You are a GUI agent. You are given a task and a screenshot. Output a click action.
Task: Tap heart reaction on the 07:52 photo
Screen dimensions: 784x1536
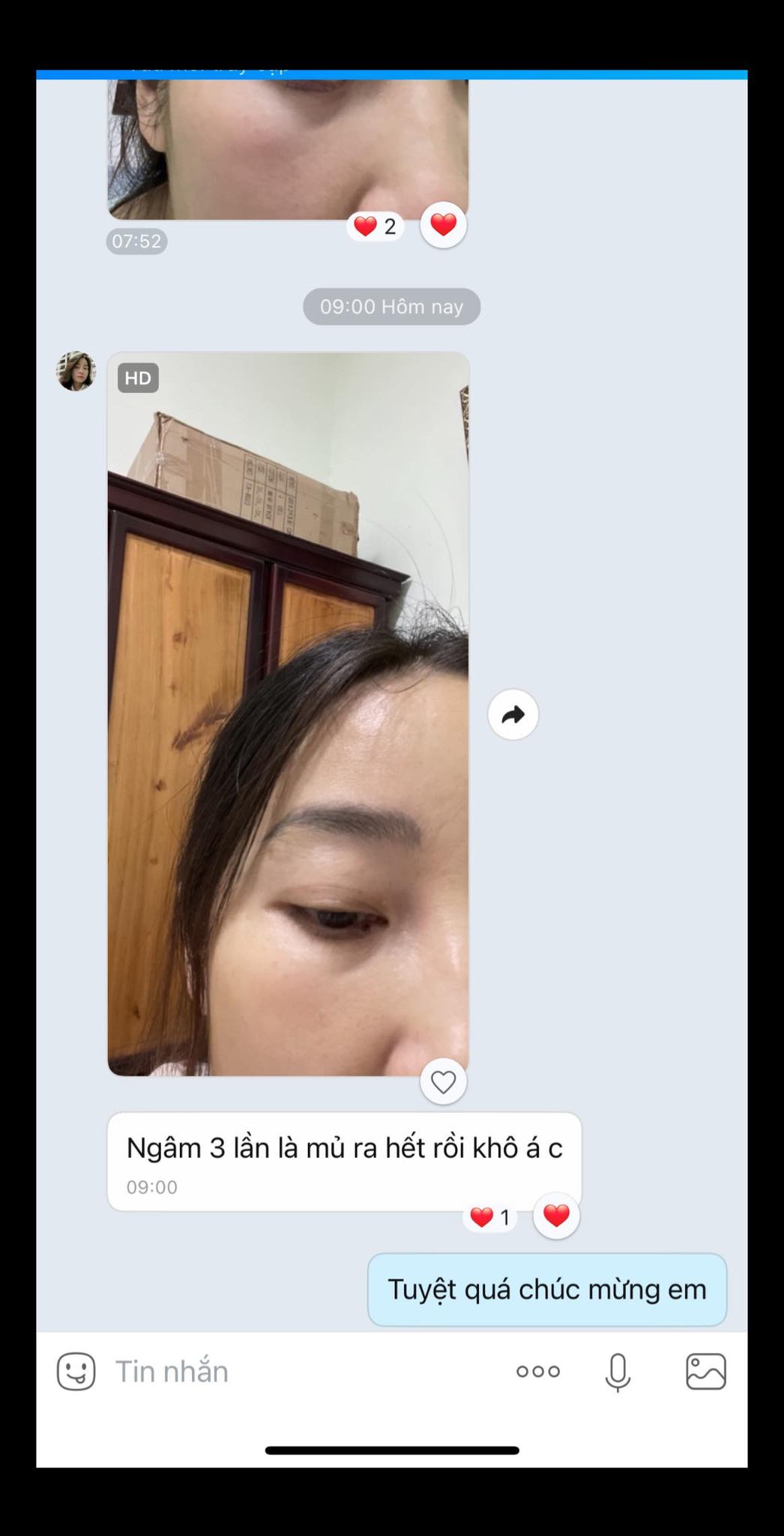(x=443, y=224)
